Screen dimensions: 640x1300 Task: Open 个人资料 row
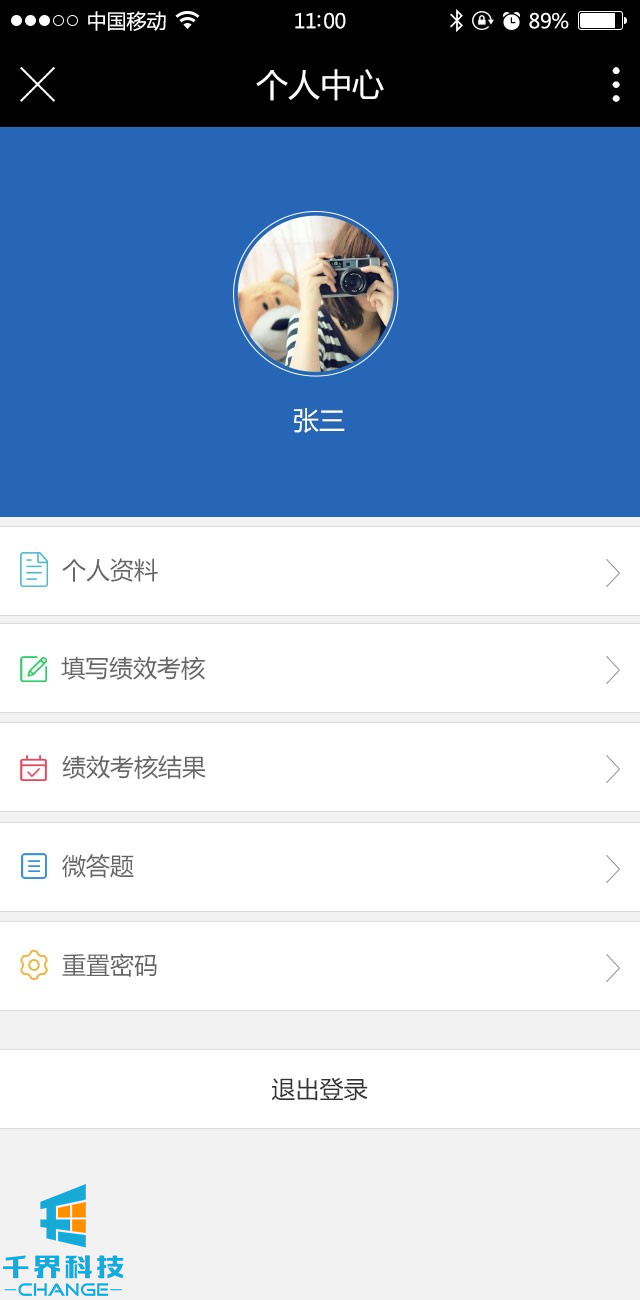[320, 571]
